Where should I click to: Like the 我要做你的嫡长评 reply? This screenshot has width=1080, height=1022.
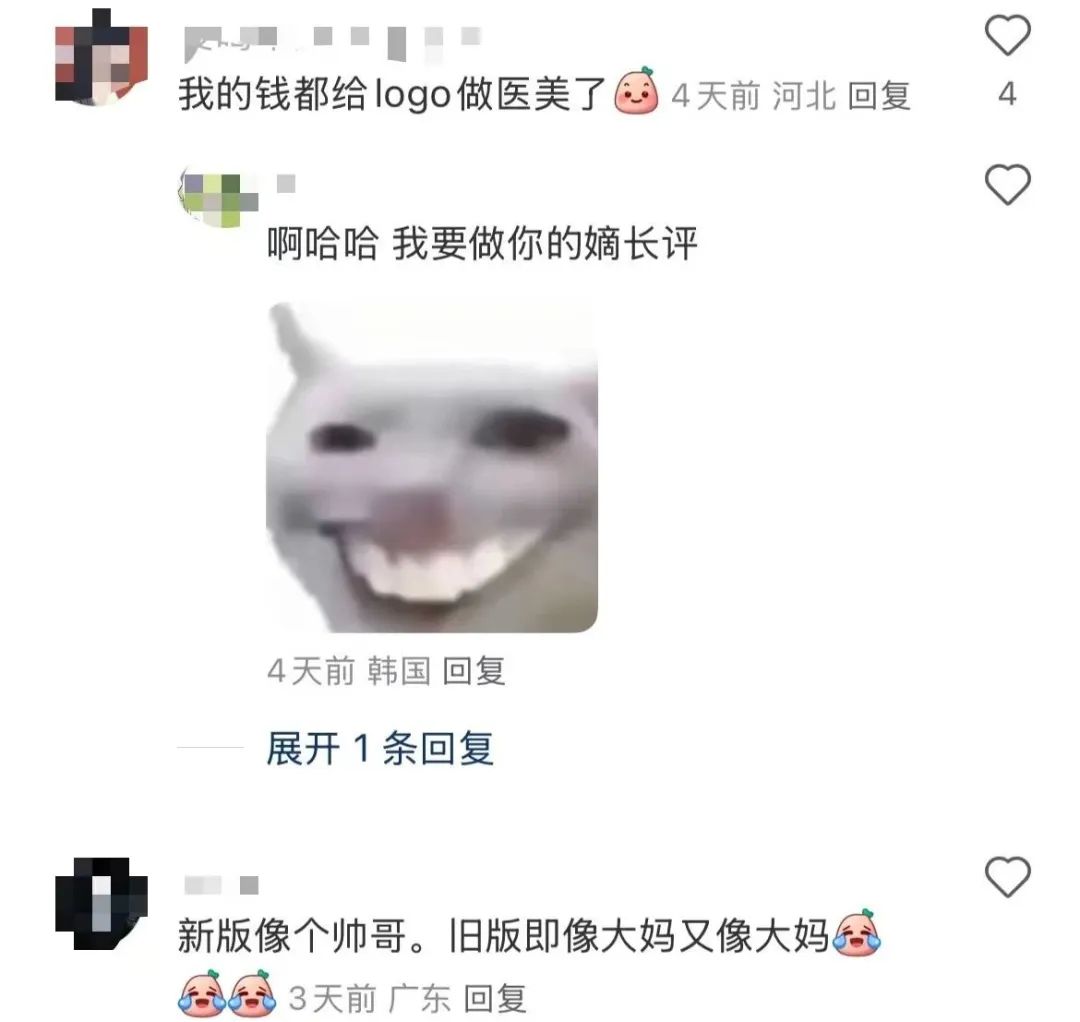(x=1007, y=185)
